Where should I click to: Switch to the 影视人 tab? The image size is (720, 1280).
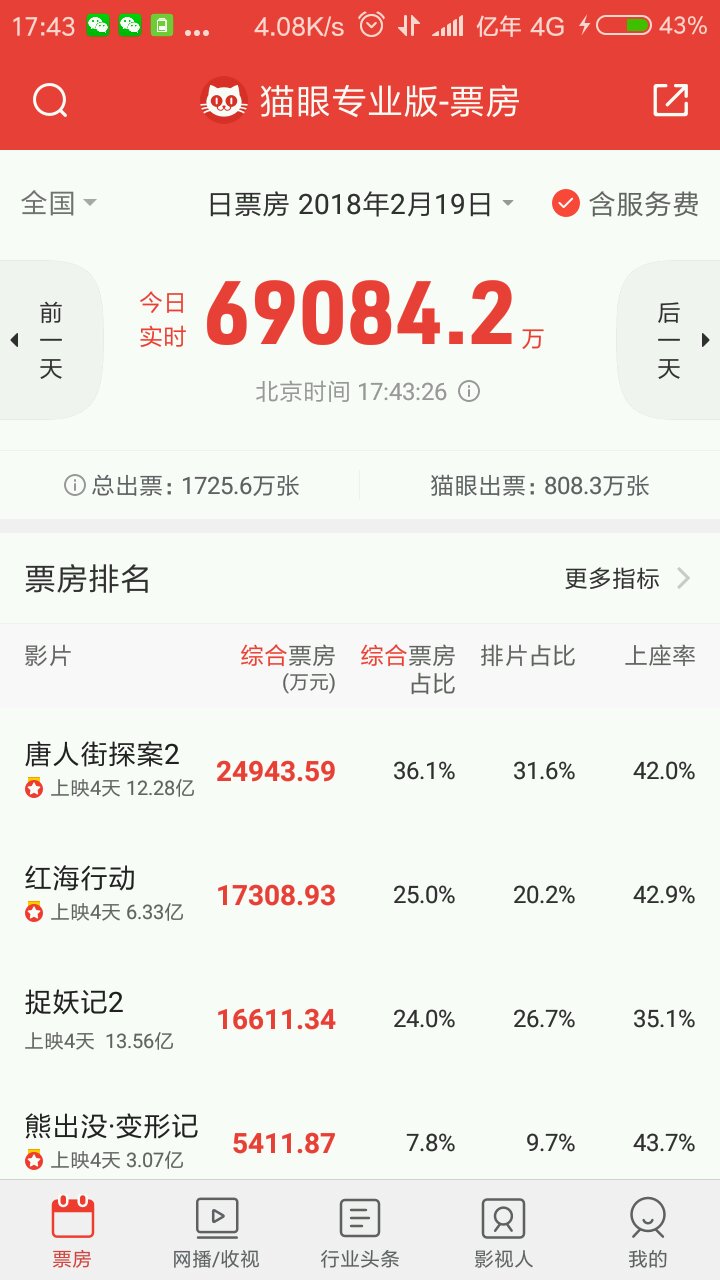[503, 1232]
